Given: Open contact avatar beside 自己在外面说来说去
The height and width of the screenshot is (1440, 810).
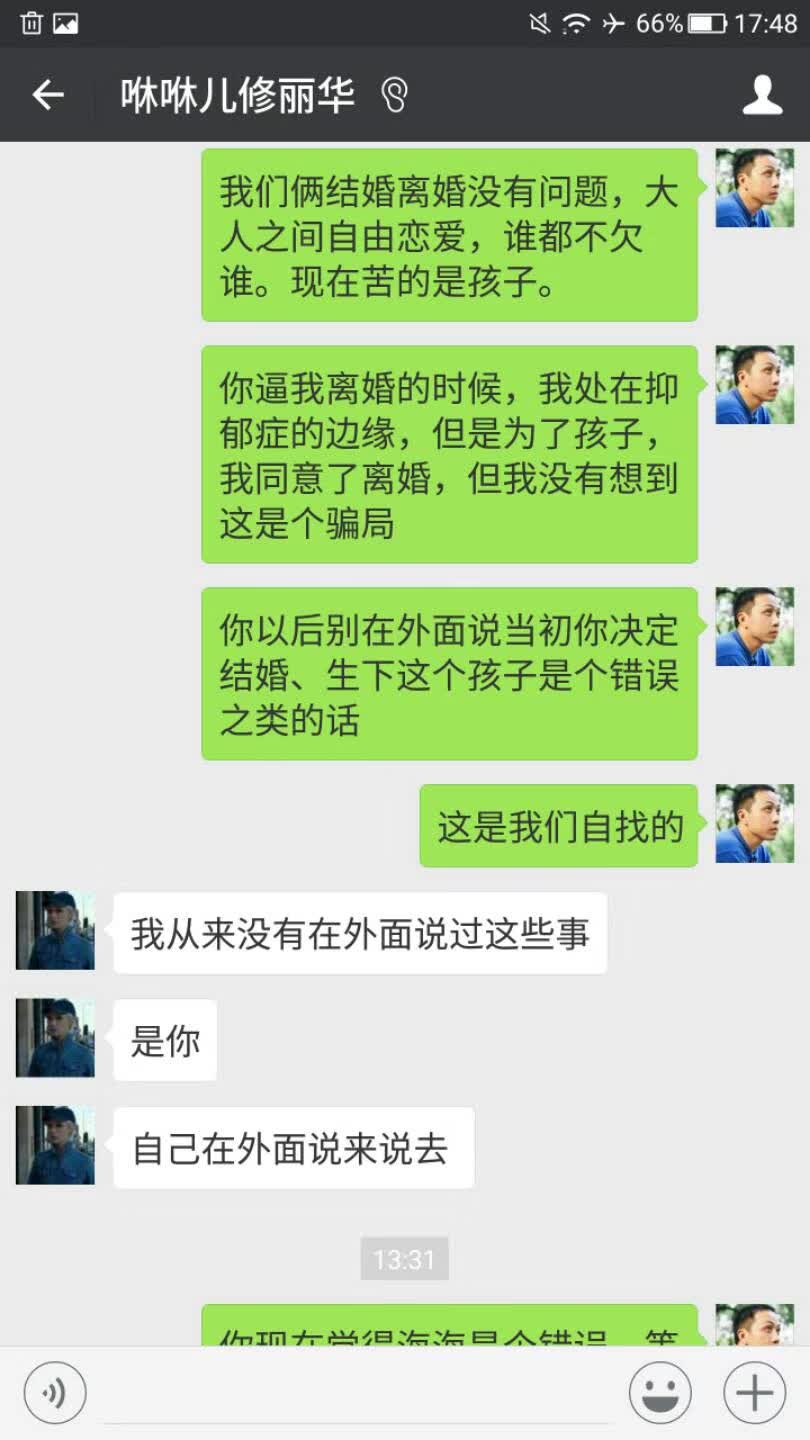Looking at the screenshot, I should tap(55, 1145).
